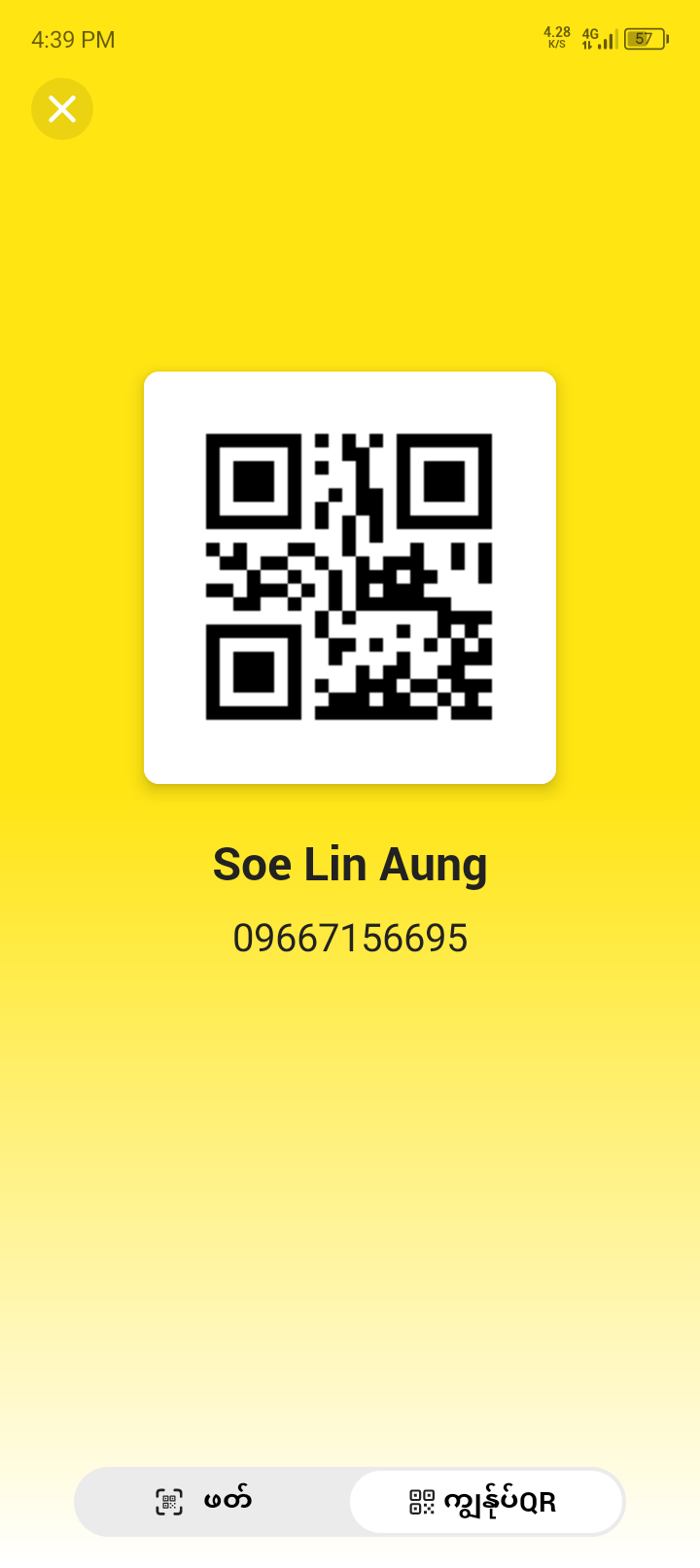This screenshot has width=700, height=1568.
Task: Select the ကျွန်ုပ်QR tab
Action: pyautogui.click(x=486, y=1501)
